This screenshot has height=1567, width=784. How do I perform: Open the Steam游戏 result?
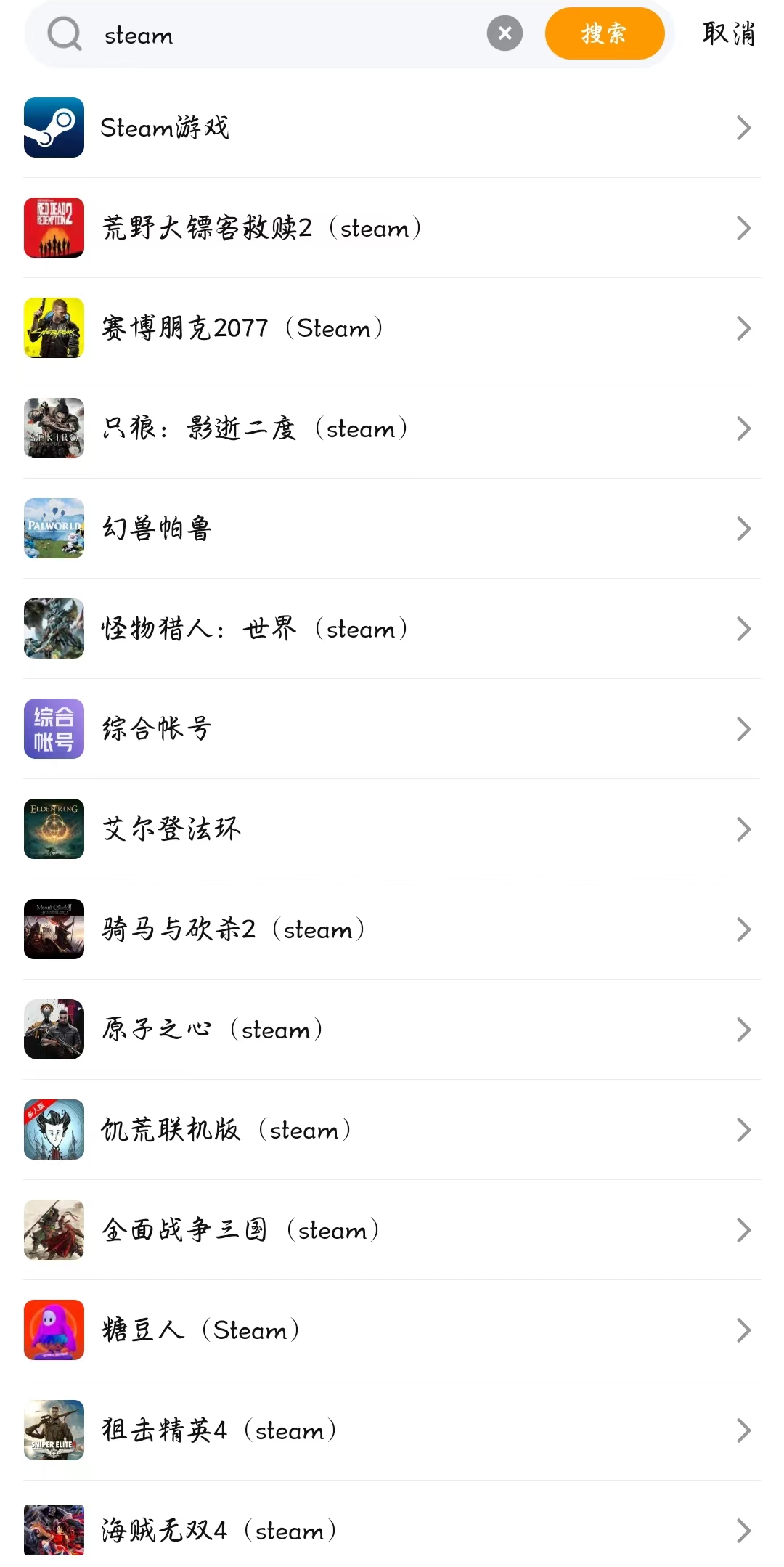(x=392, y=128)
